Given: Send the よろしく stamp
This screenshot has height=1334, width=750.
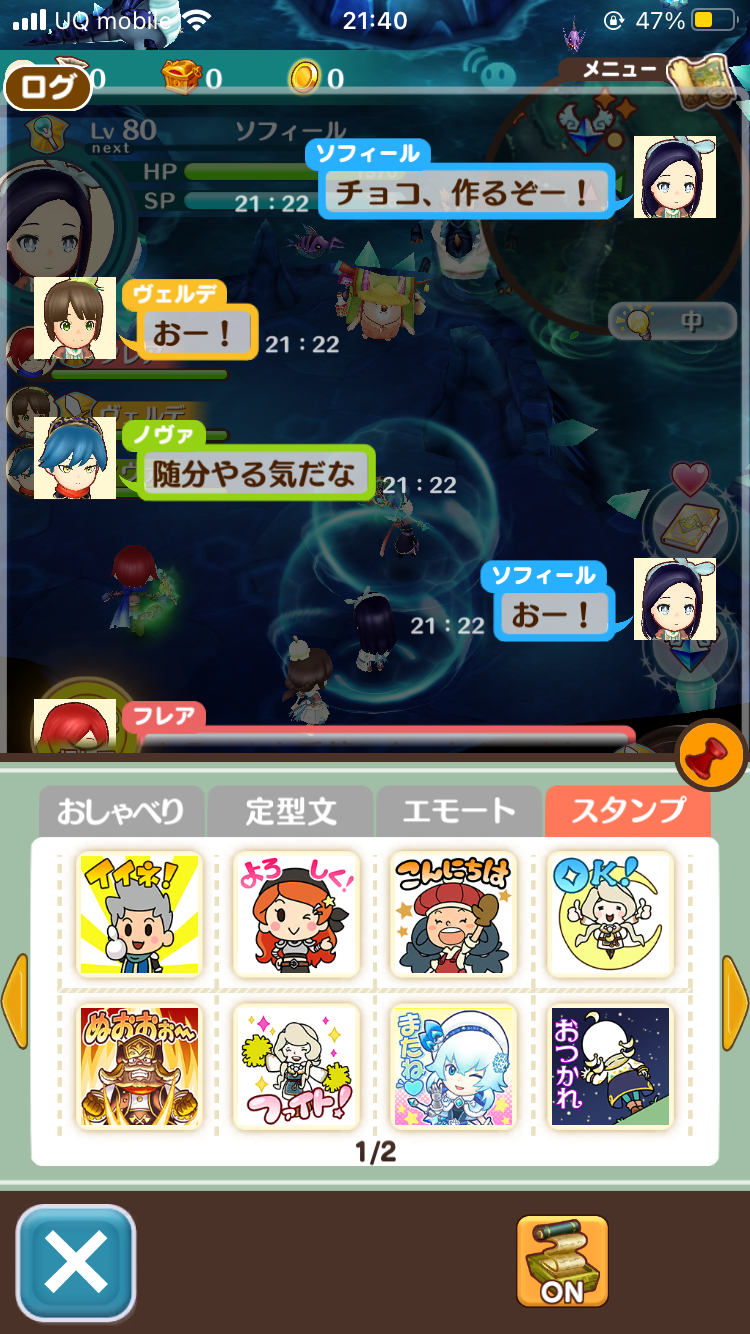Looking at the screenshot, I should (x=296, y=914).
